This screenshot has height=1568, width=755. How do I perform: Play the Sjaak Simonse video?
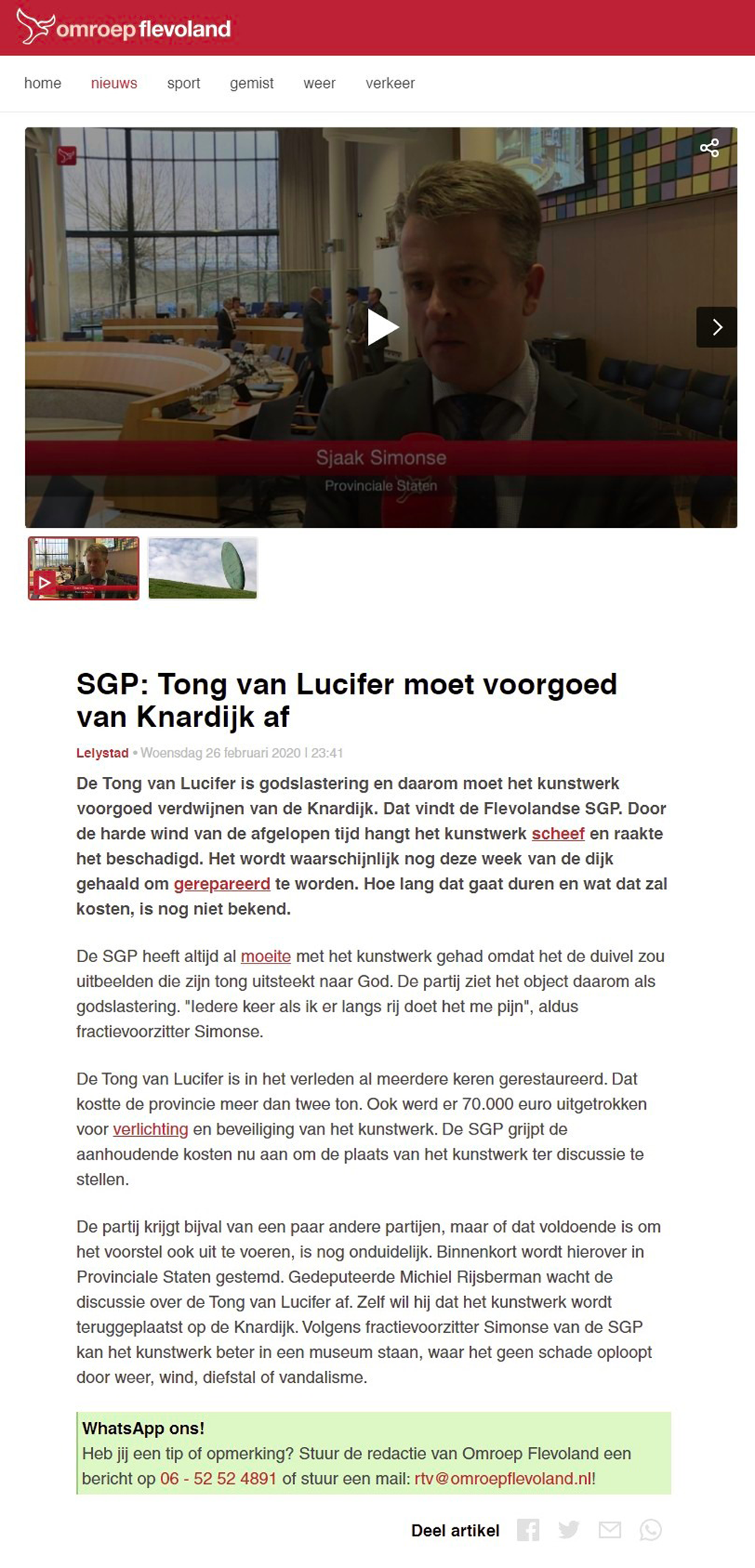tap(383, 327)
